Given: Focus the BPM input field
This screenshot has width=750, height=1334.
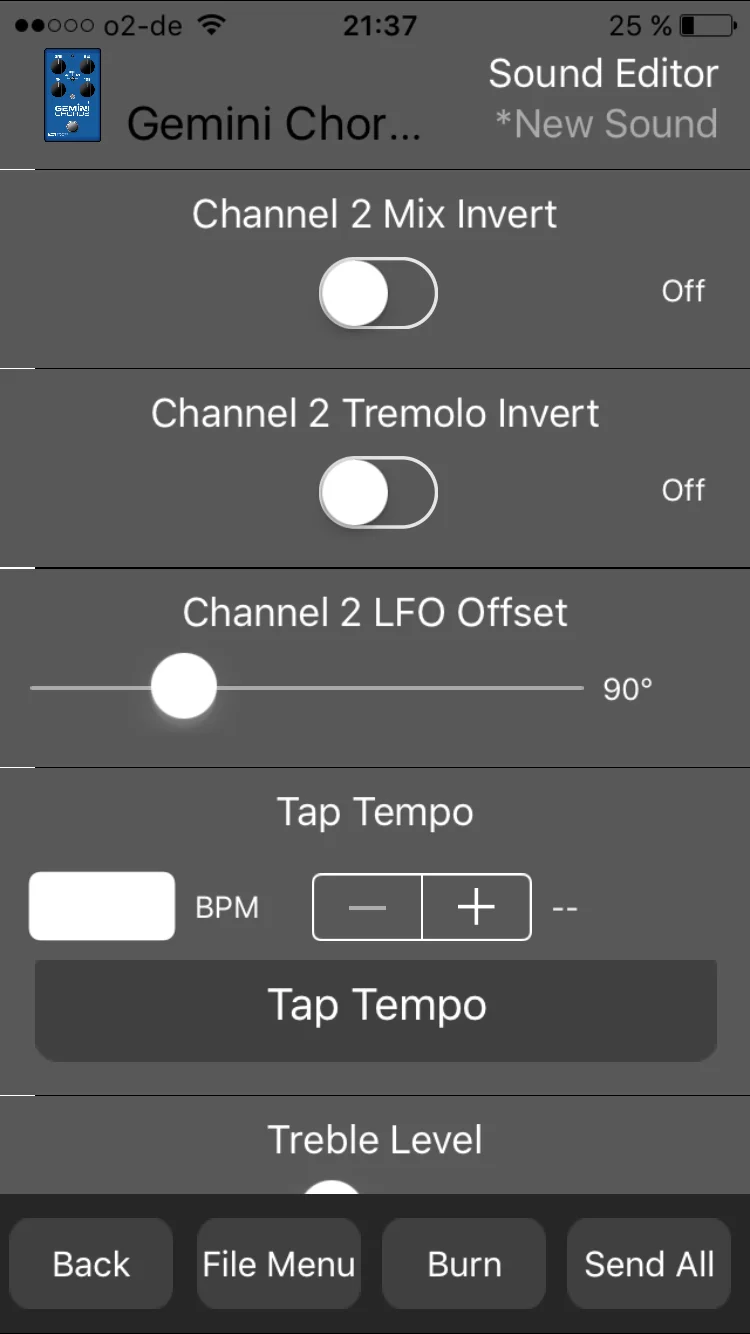Looking at the screenshot, I should tap(102, 906).
